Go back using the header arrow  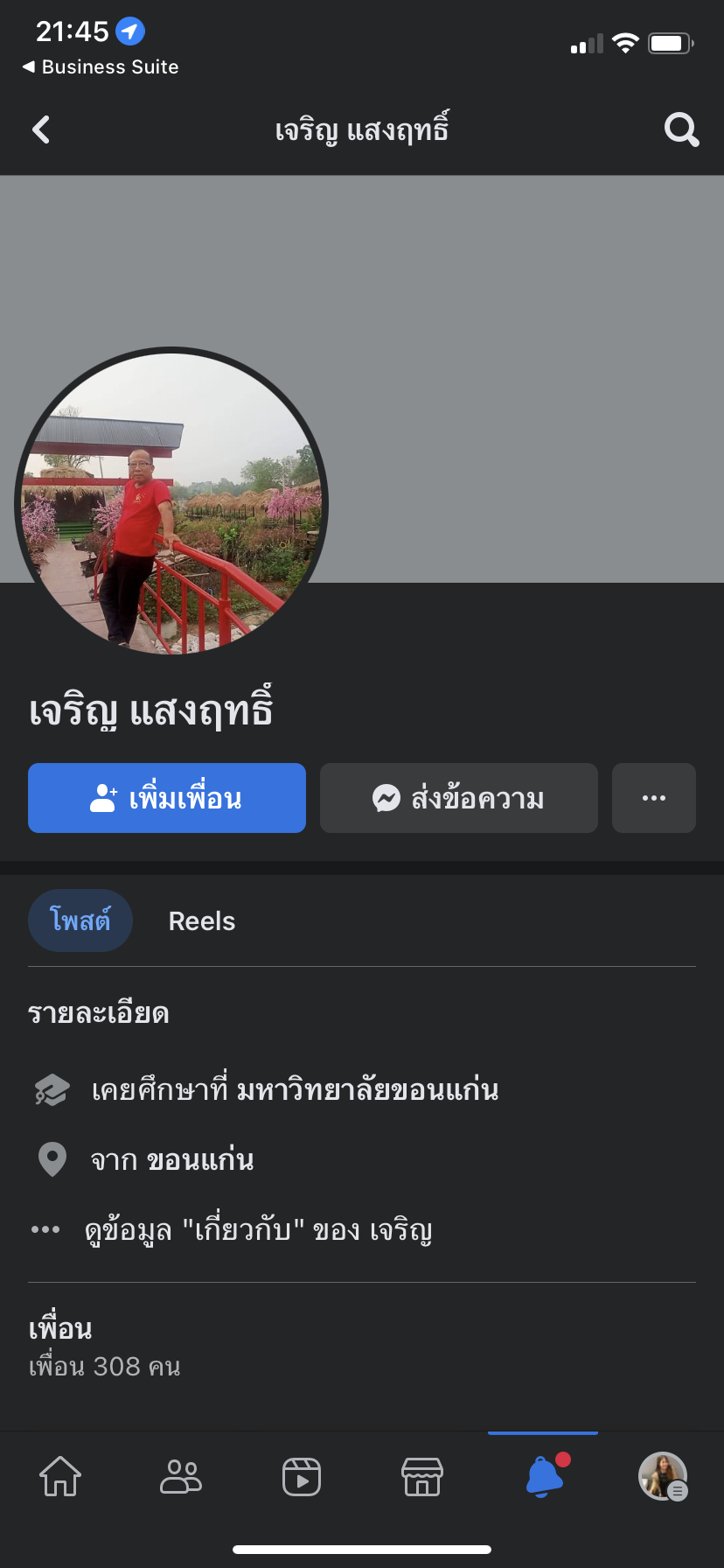41,130
